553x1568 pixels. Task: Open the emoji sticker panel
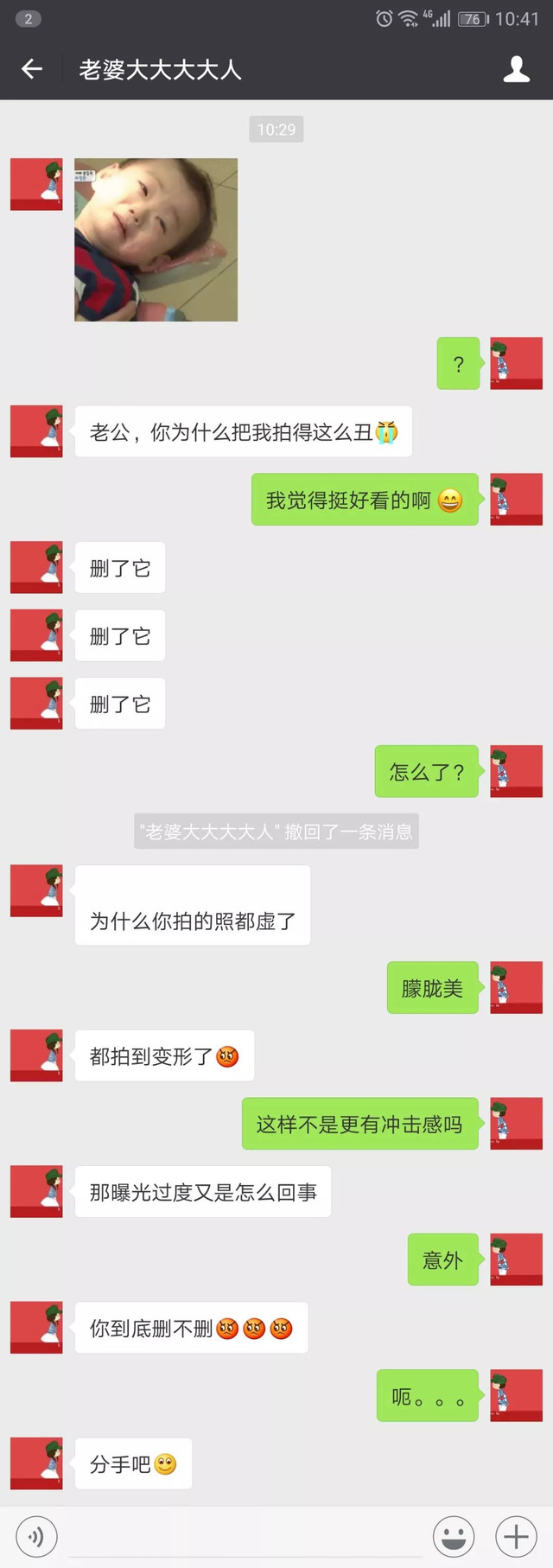[454, 1536]
